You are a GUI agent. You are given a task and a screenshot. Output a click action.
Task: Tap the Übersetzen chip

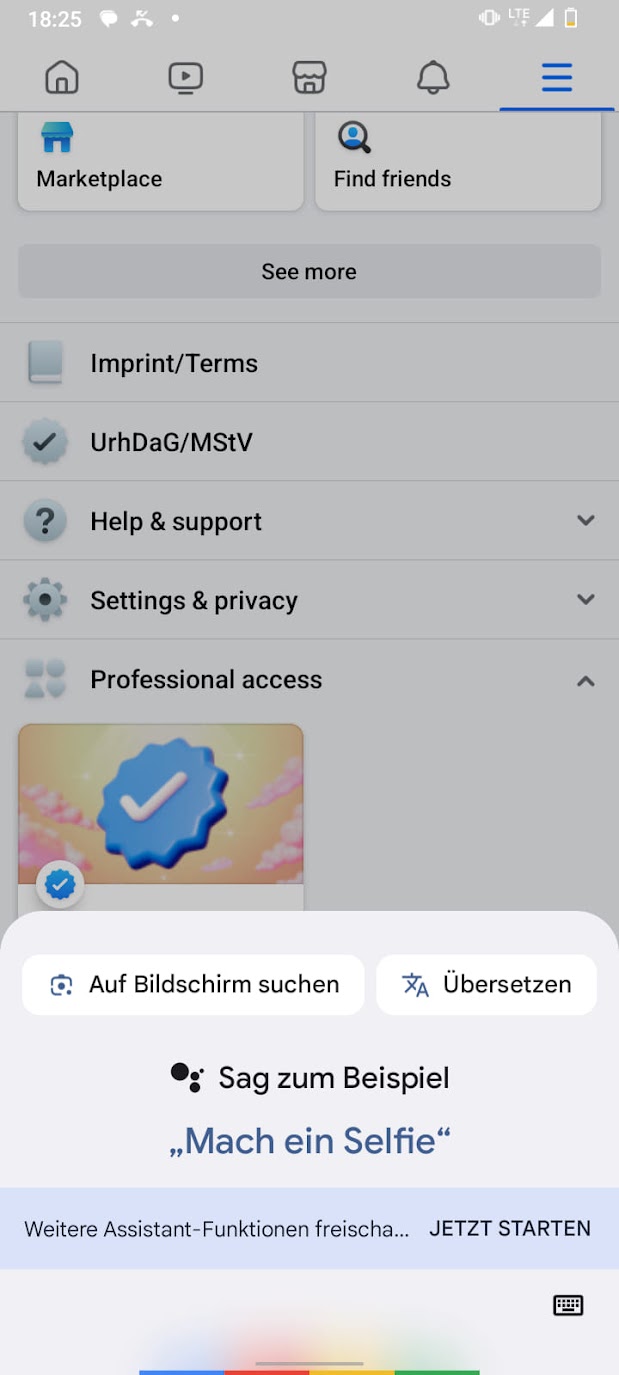(486, 985)
